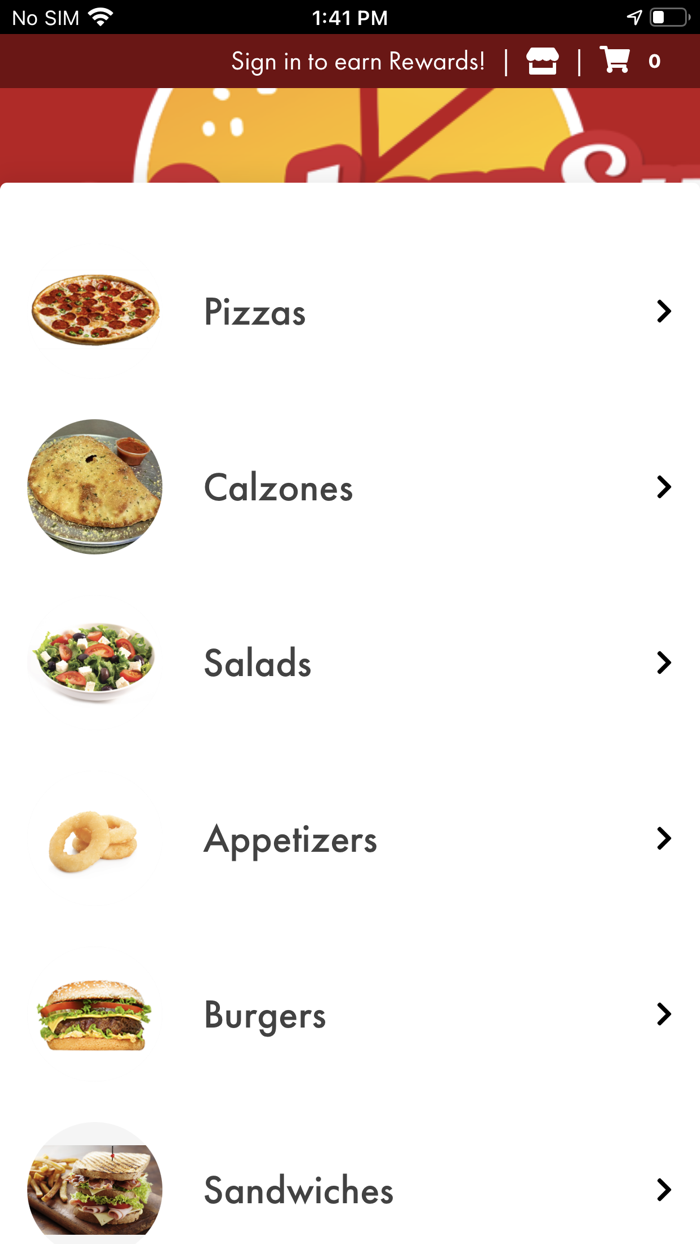Viewport: 700px width, 1244px height.
Task: Select the Salads category
Action: click(x=350, y=663)
